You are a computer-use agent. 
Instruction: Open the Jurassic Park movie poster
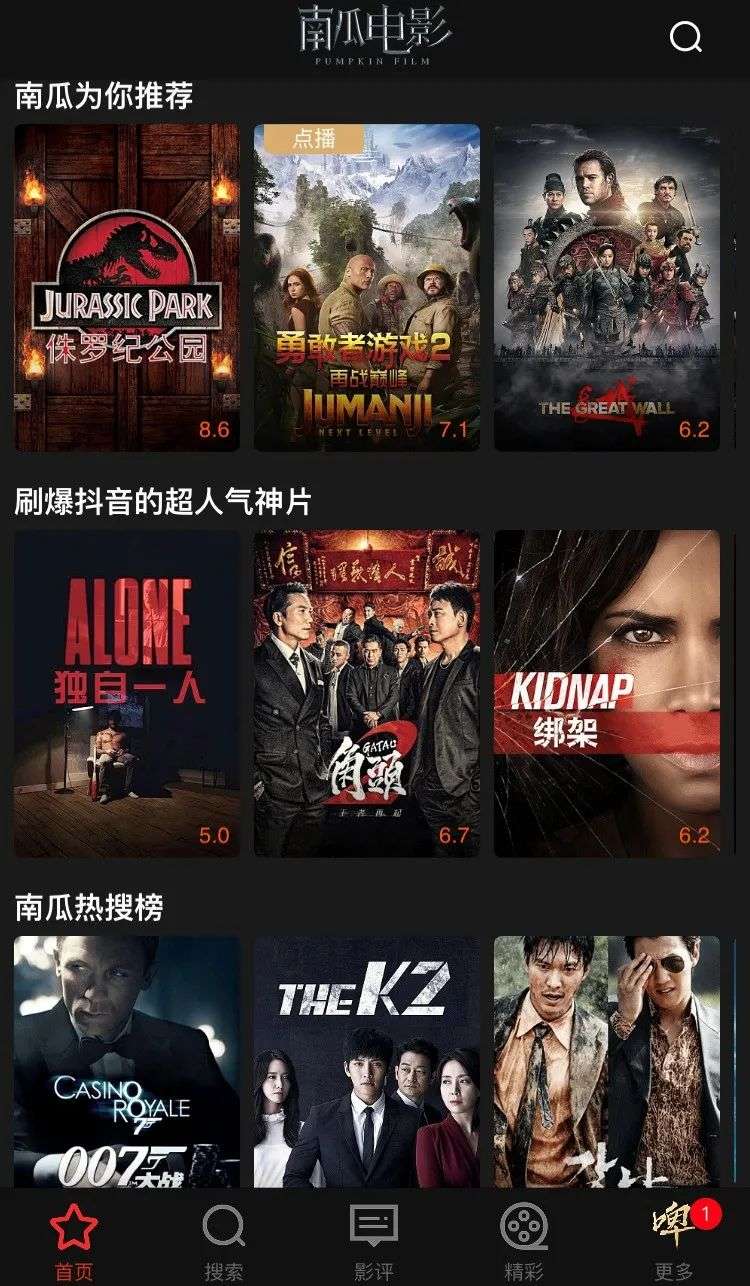point(127,287)
